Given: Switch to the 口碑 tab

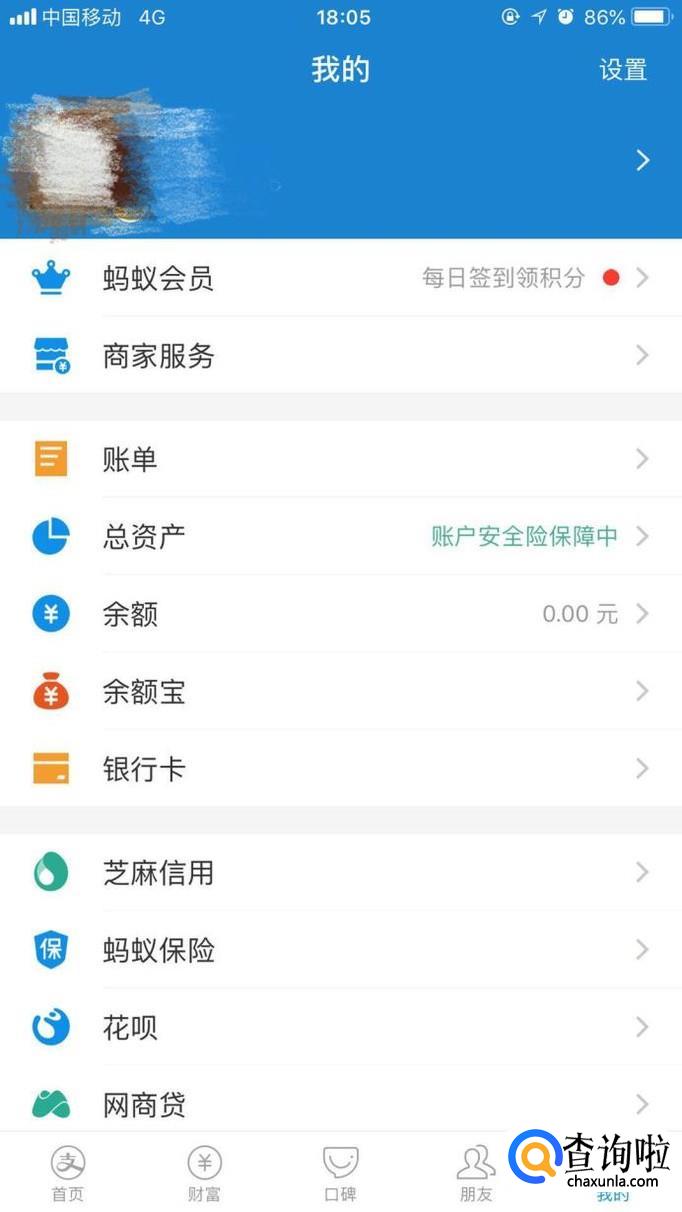Looking at the screenshot, I should click(x=340, y=1173).
